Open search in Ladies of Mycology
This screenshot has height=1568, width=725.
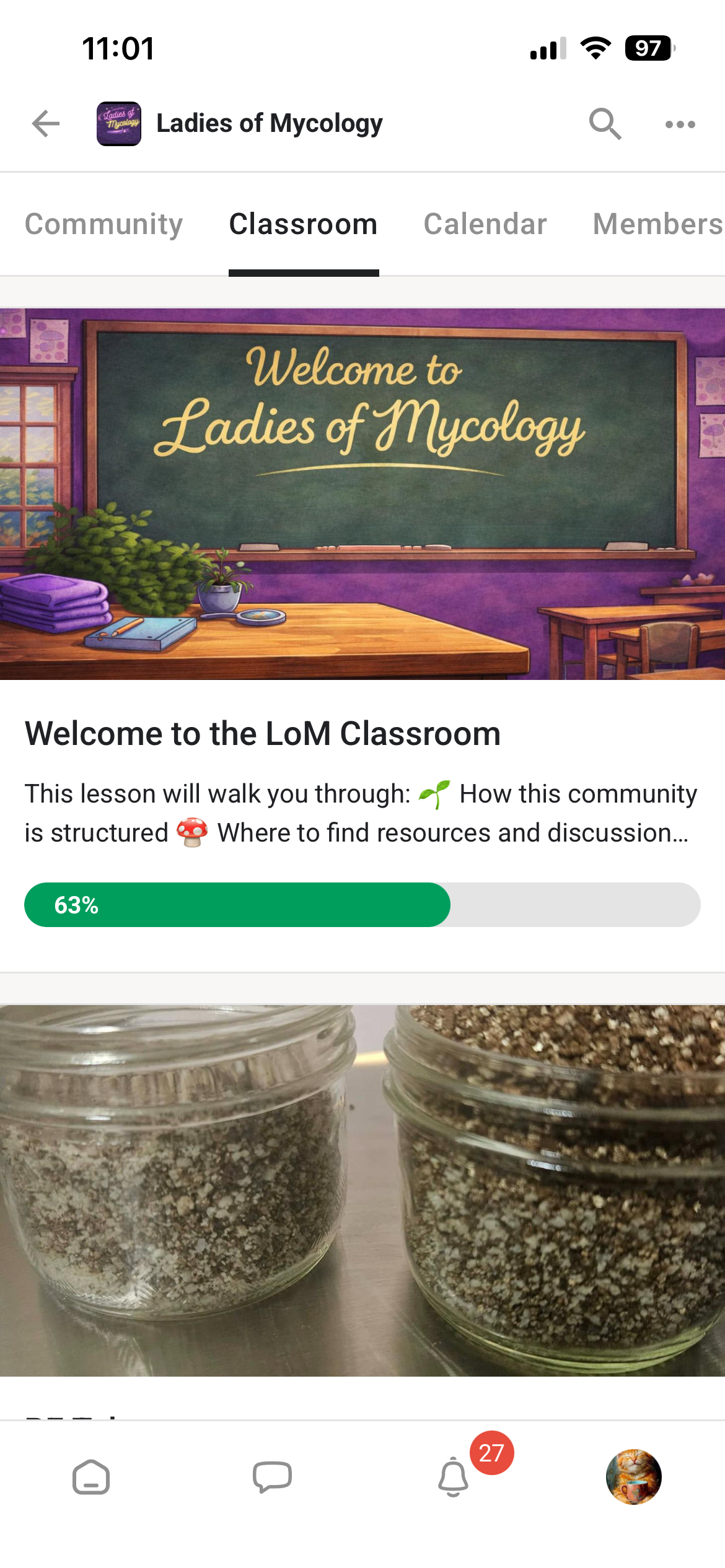604,124
